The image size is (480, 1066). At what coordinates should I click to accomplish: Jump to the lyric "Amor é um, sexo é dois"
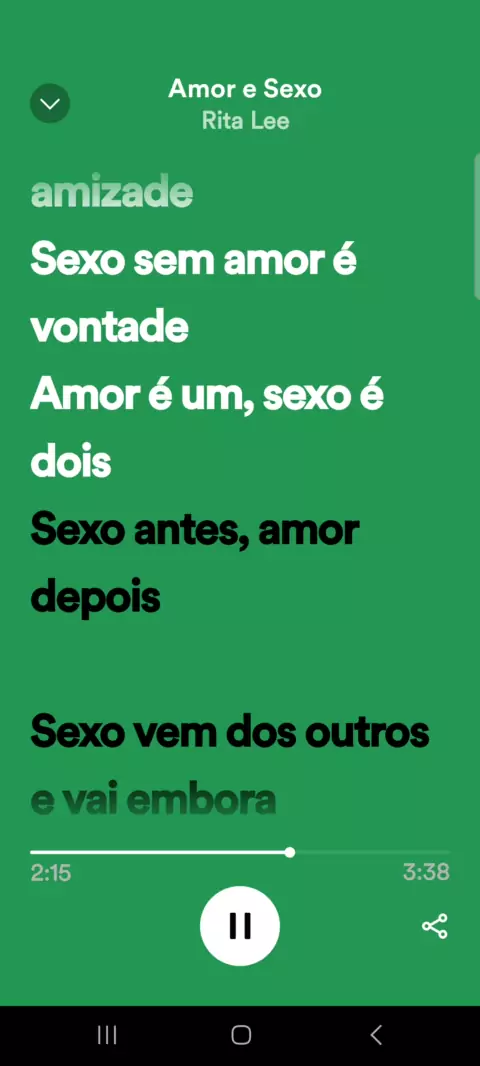coord(207,429)
